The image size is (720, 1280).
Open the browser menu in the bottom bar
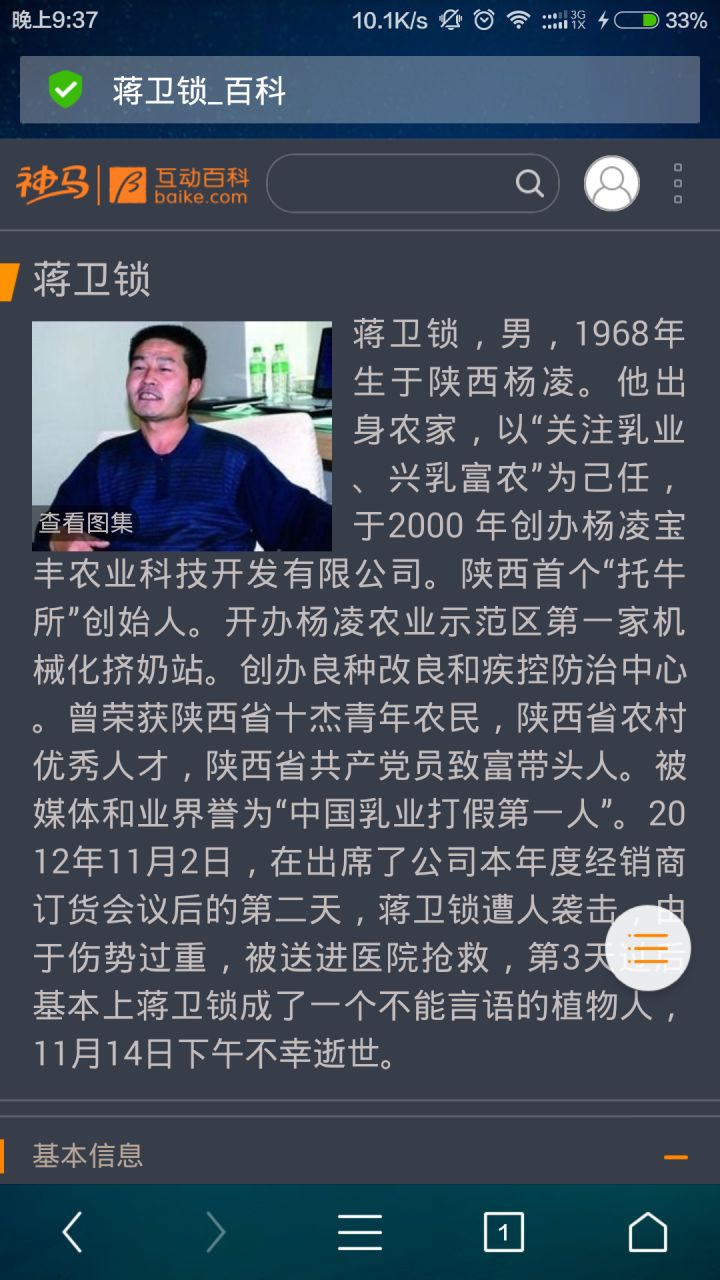360,1232
